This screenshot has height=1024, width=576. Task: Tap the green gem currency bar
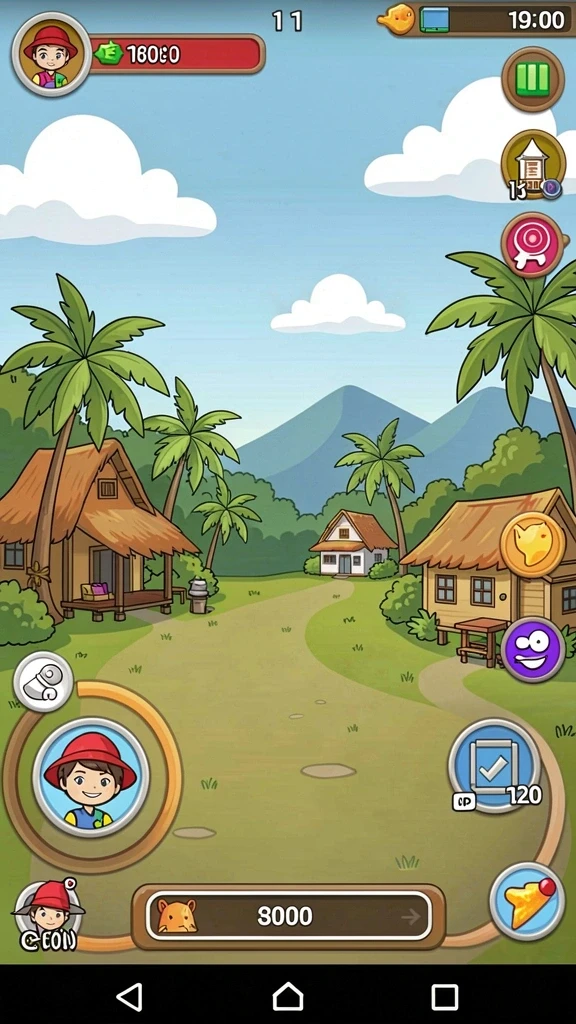[176, 54]
